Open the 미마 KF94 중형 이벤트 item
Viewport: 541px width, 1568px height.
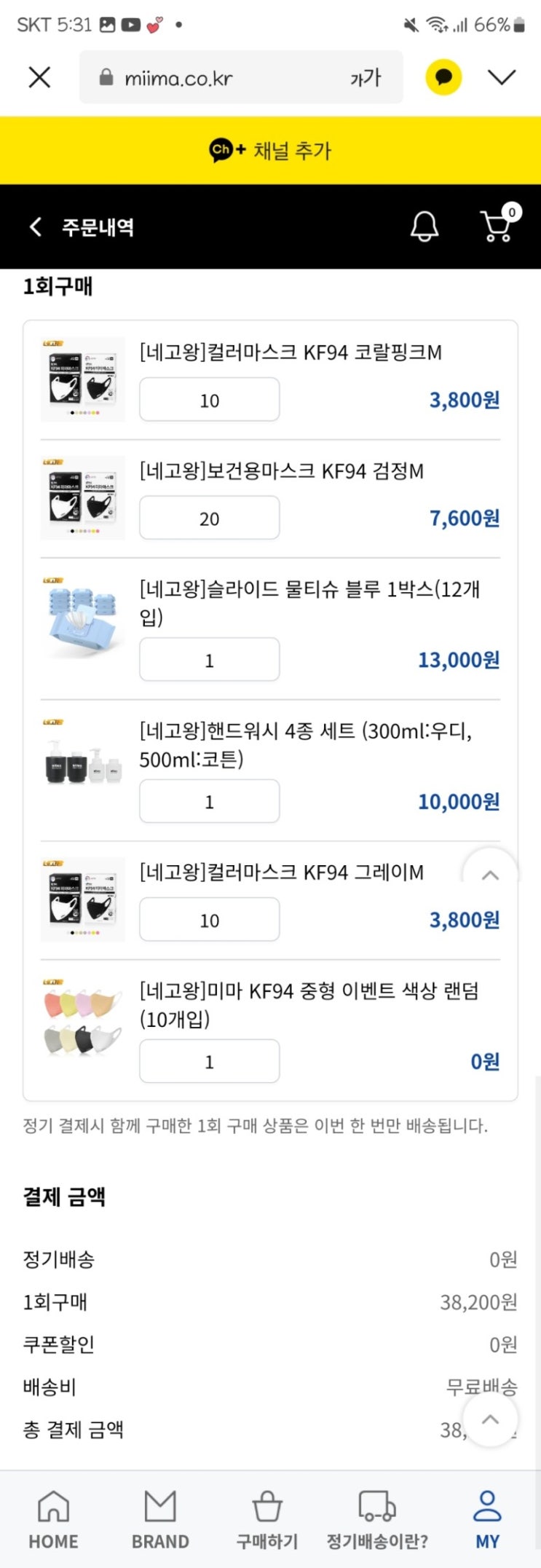(309, 1004)
